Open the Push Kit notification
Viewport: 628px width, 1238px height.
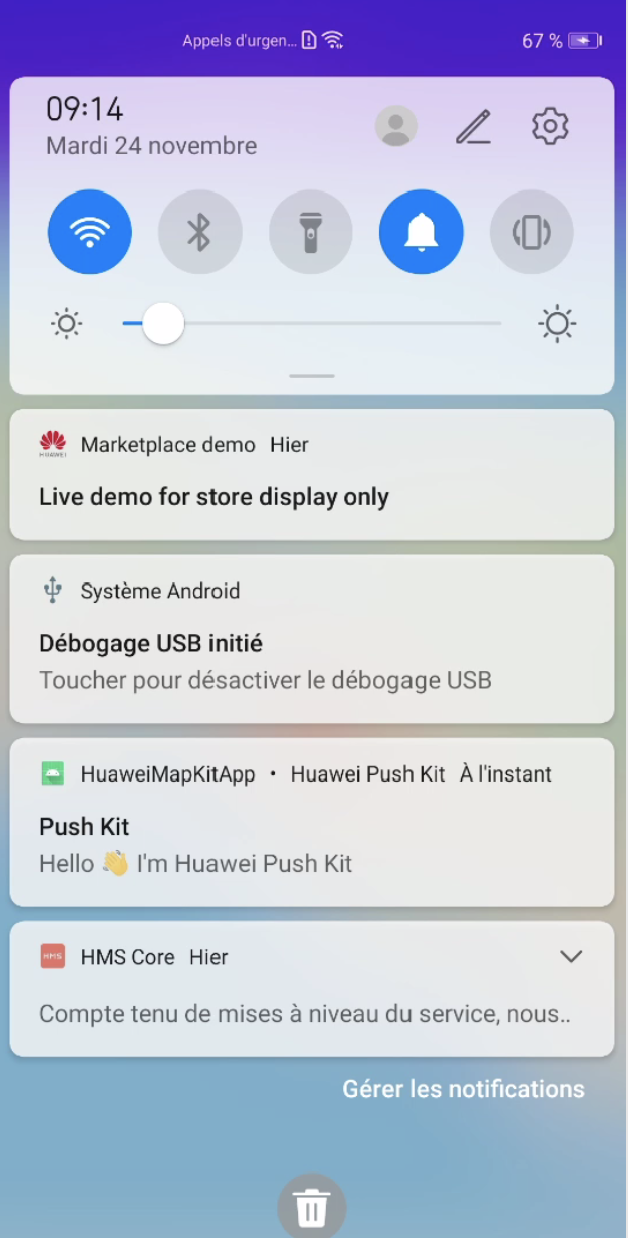[x=312, y=822]
